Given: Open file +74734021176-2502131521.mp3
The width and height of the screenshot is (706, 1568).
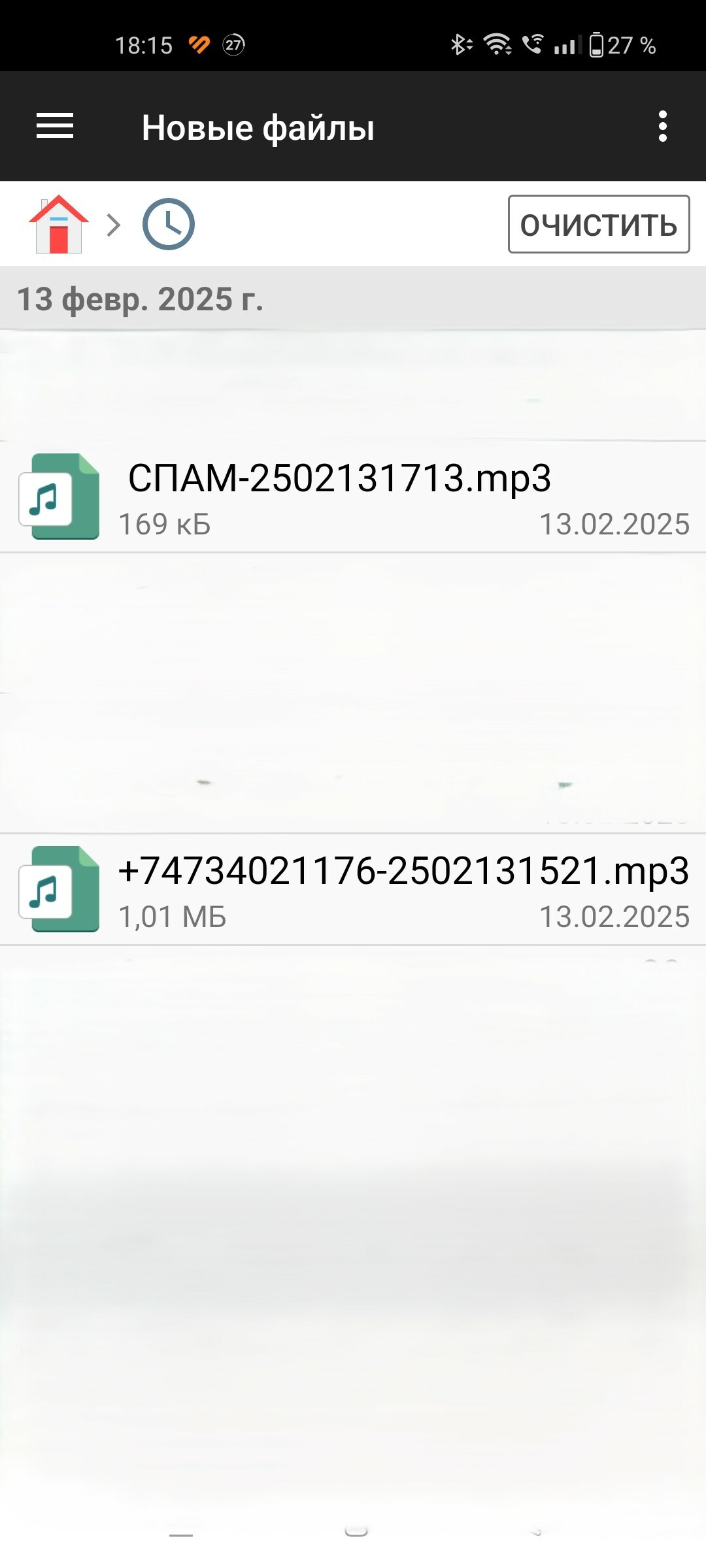Looking at the screenshot, I should [353, 889].
